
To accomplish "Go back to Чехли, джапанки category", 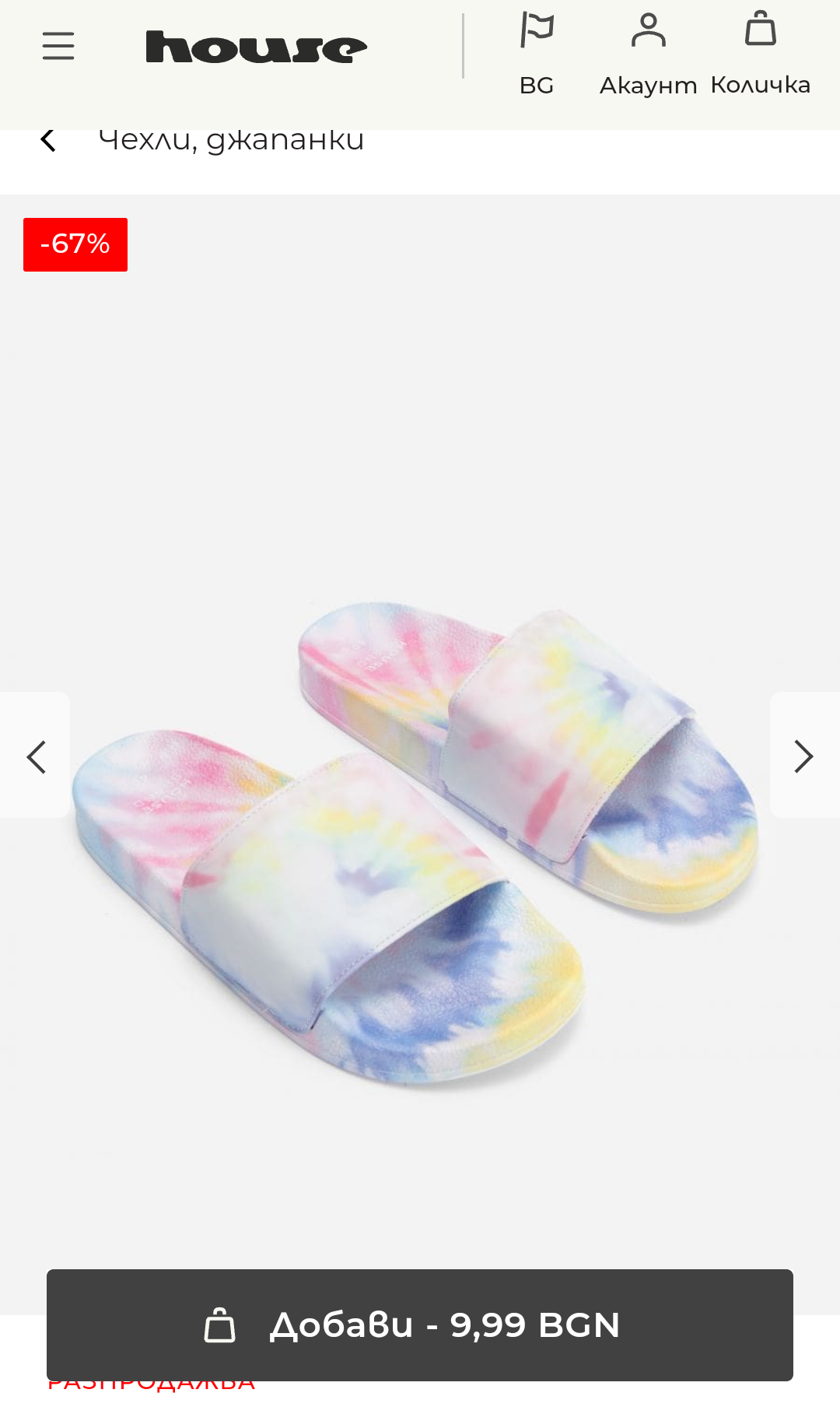I will 48,141.
